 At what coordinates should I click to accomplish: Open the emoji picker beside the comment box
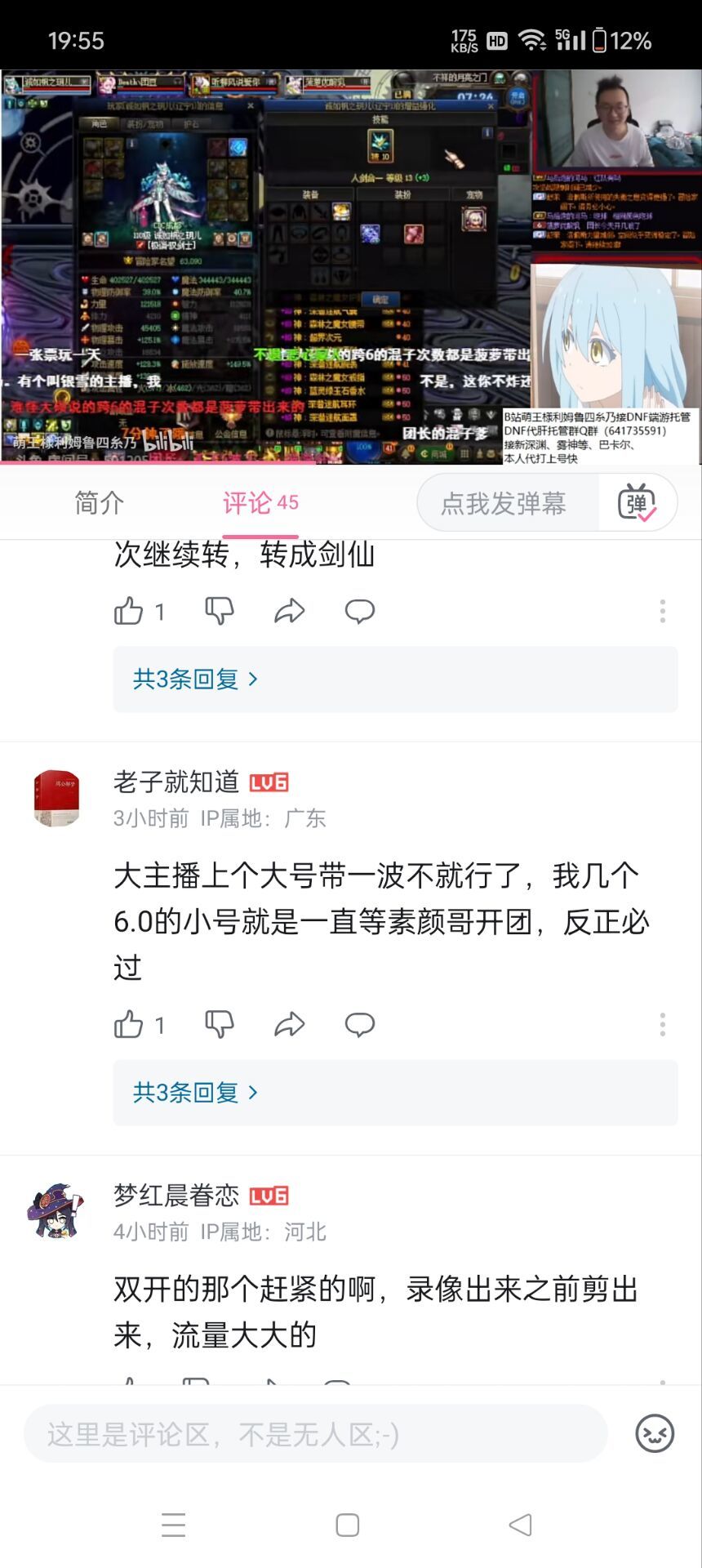click(655, 1434)
